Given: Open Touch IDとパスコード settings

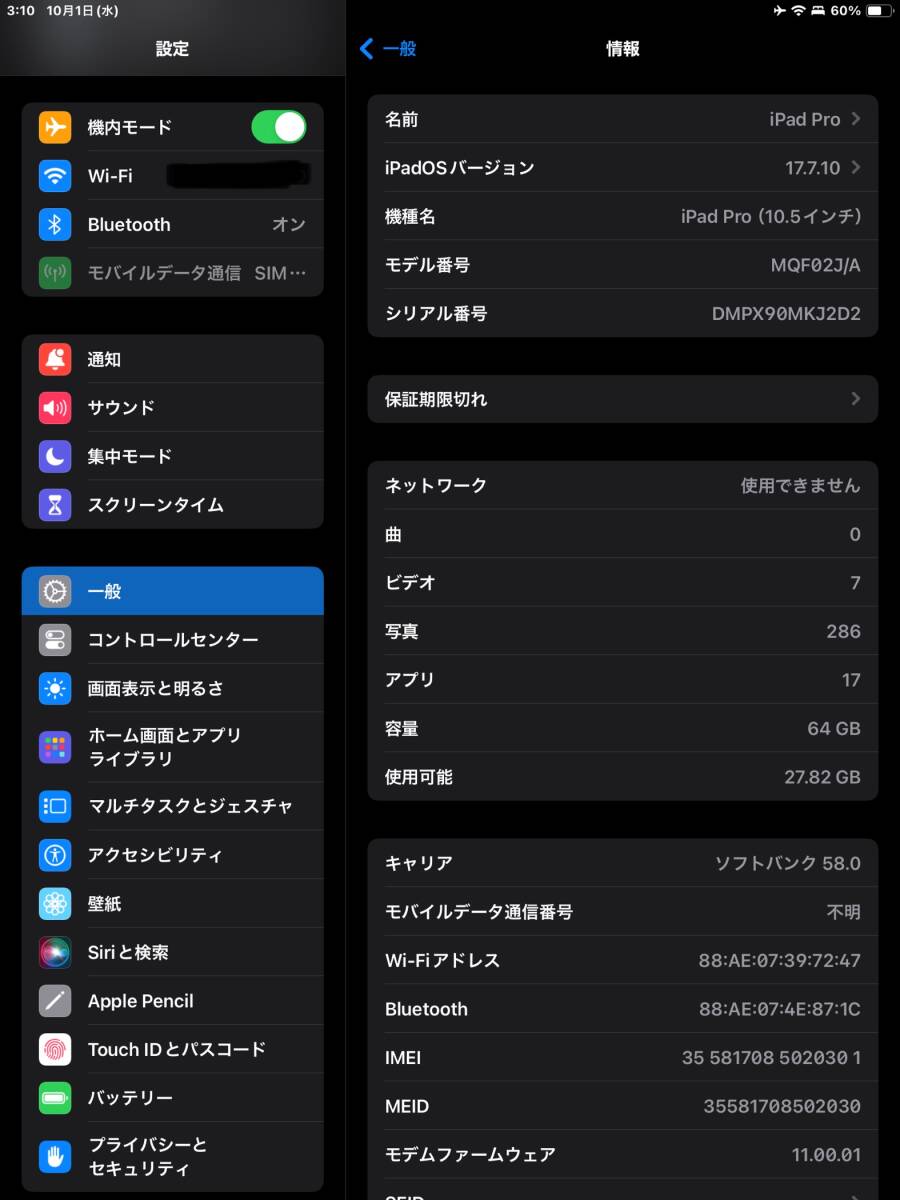Looking at the screenshot, I should [172, 1050].
